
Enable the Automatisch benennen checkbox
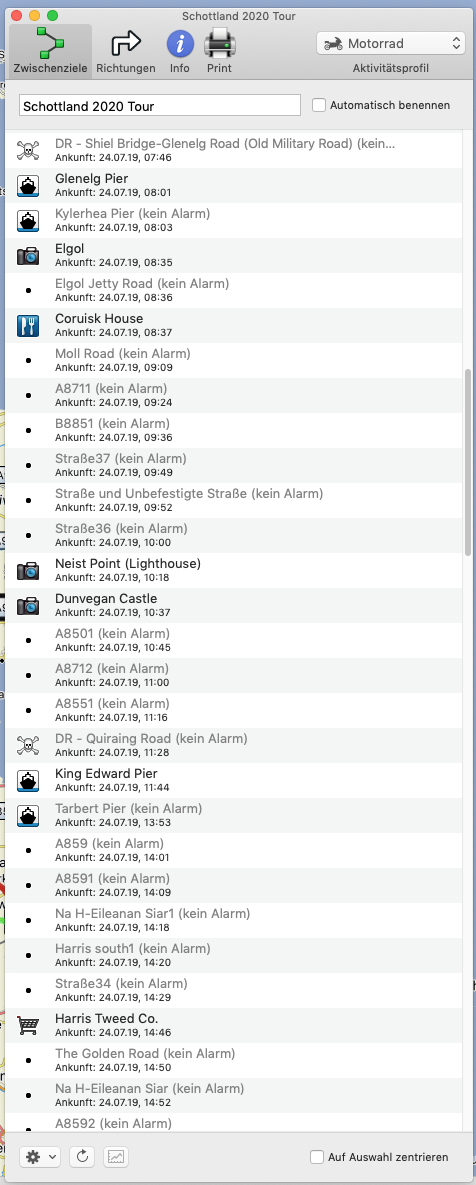(319, 105)
